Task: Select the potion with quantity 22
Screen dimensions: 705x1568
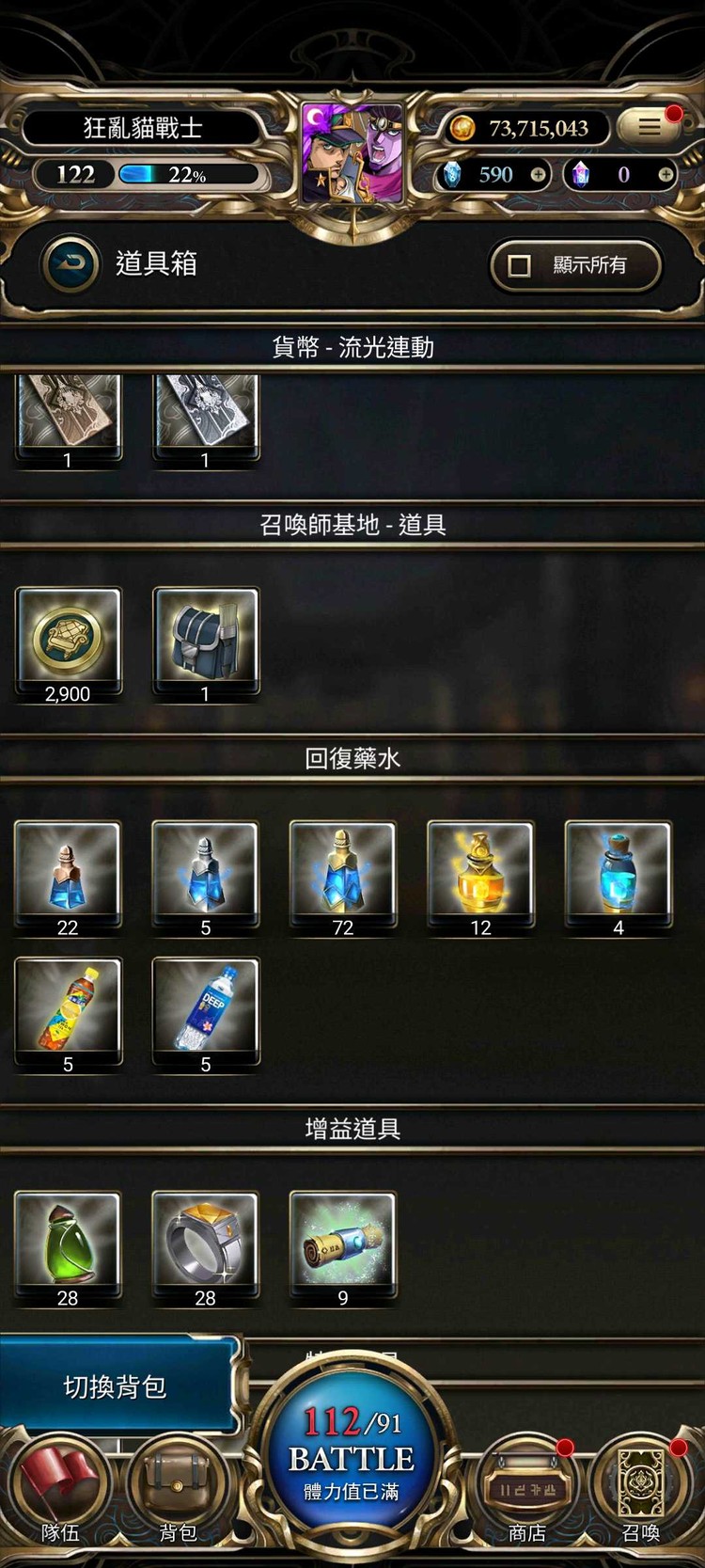Action: [68, 875]
